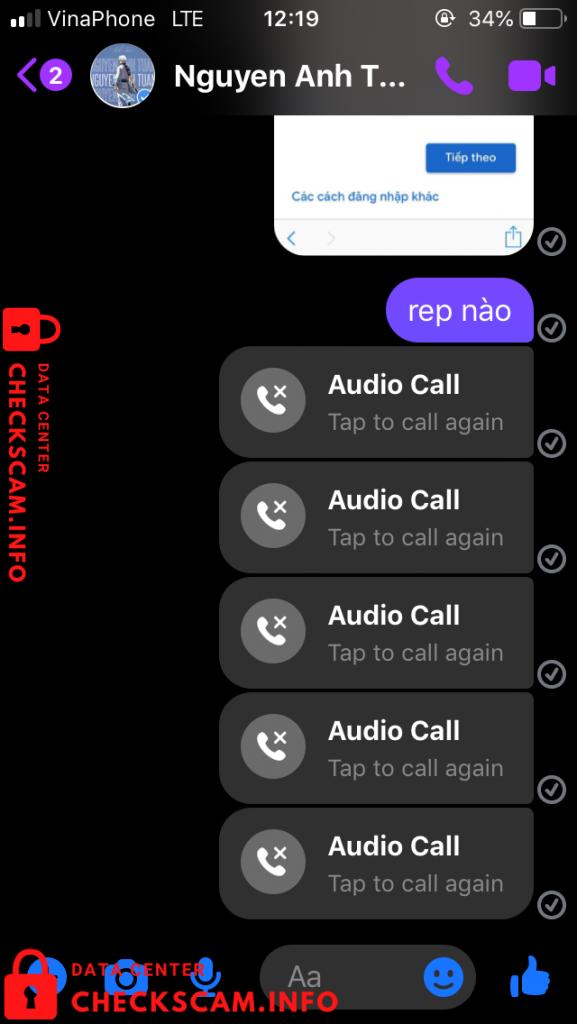This screenshot has height=1024, width=577.
Task: Start a voice call with Nguyen Anh
Action: tap(454, 76)
